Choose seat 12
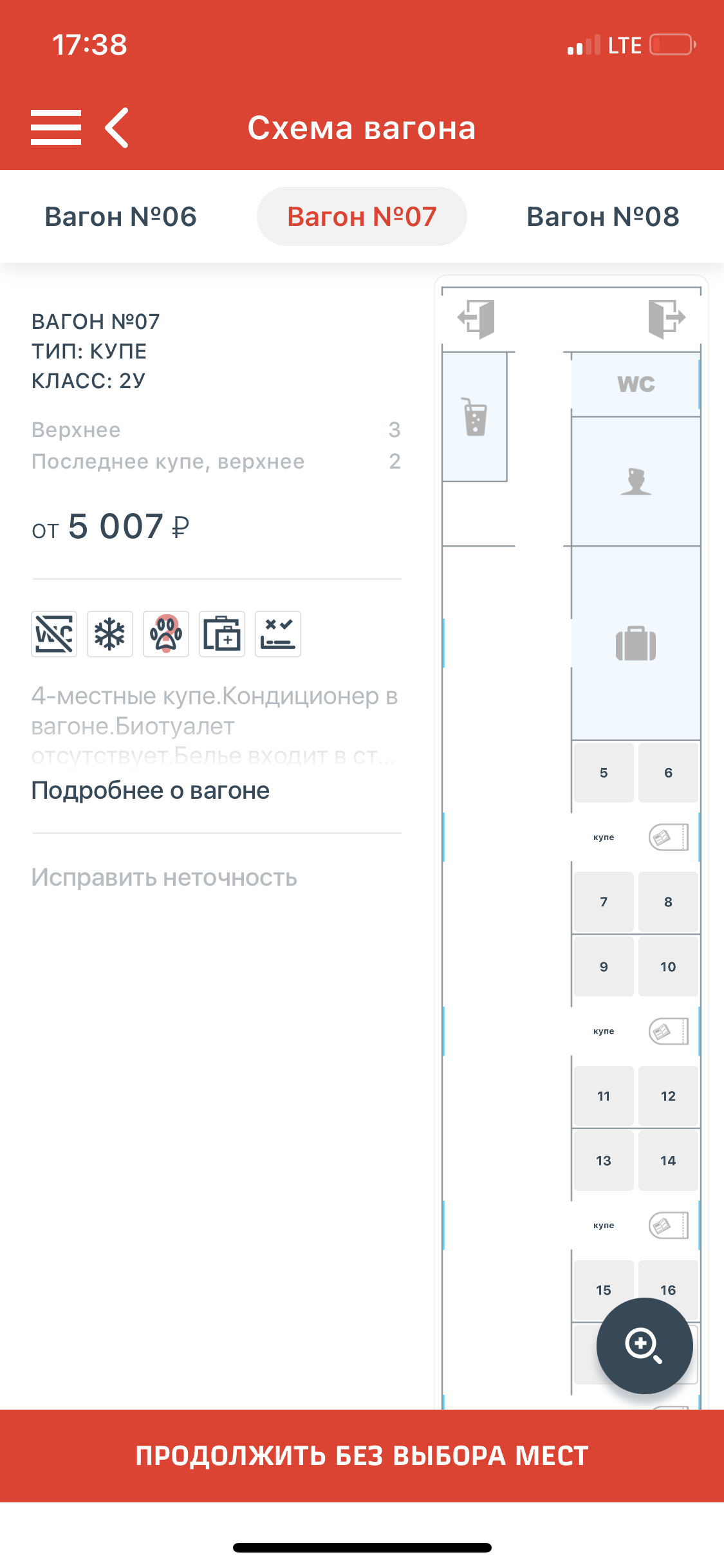 coord(668,1096)
